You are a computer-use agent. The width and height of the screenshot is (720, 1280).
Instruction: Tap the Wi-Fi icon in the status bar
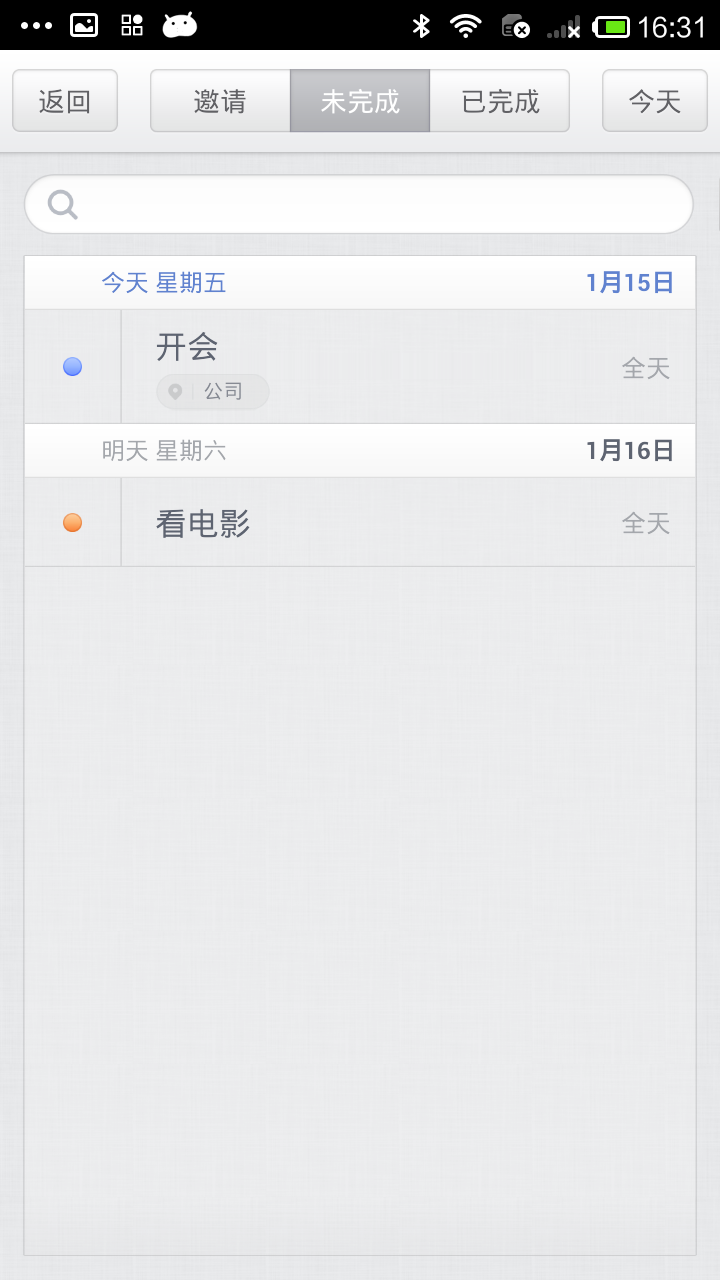(465, 27)
